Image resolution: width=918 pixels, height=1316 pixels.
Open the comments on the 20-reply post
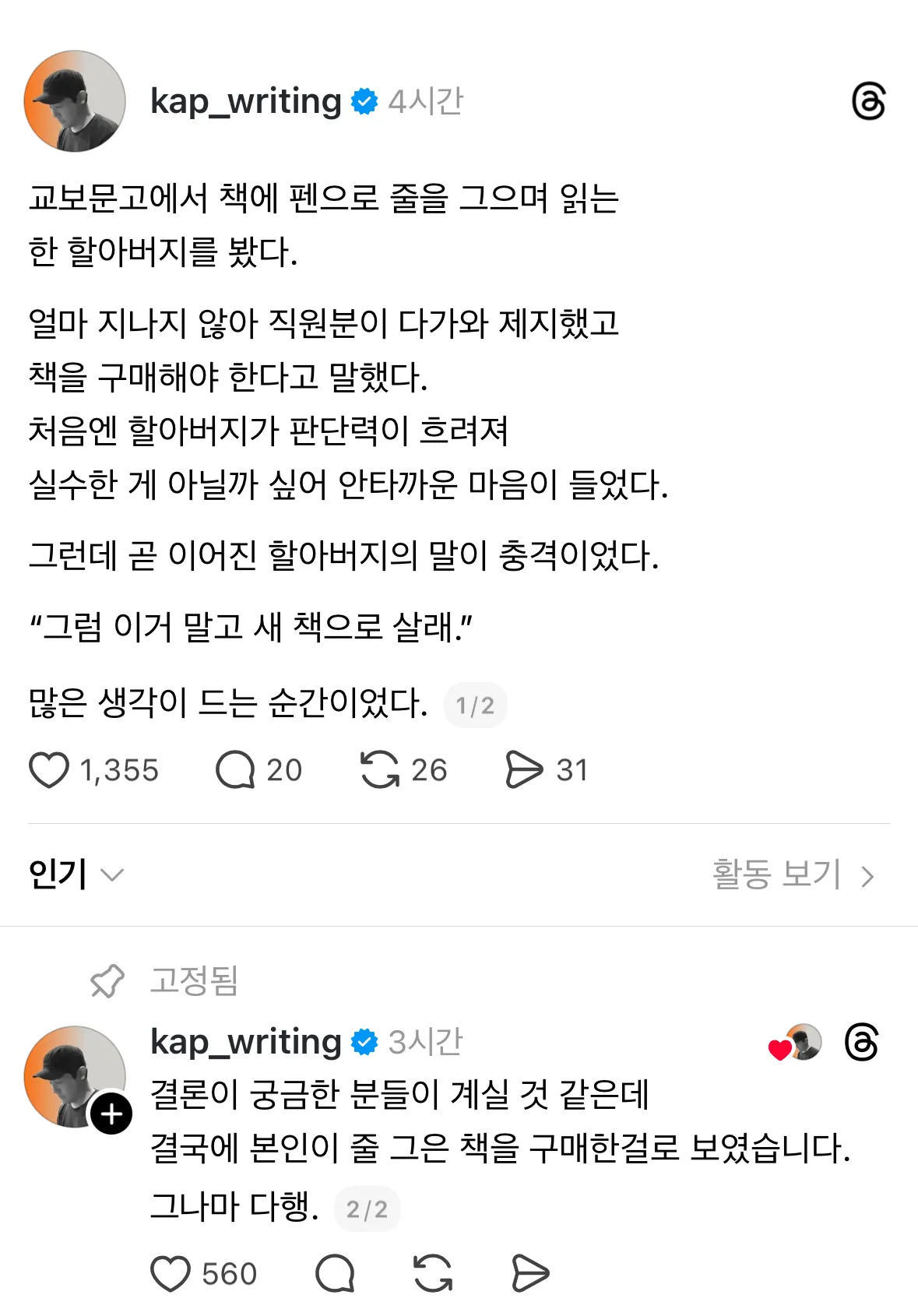tap(235, 770)
